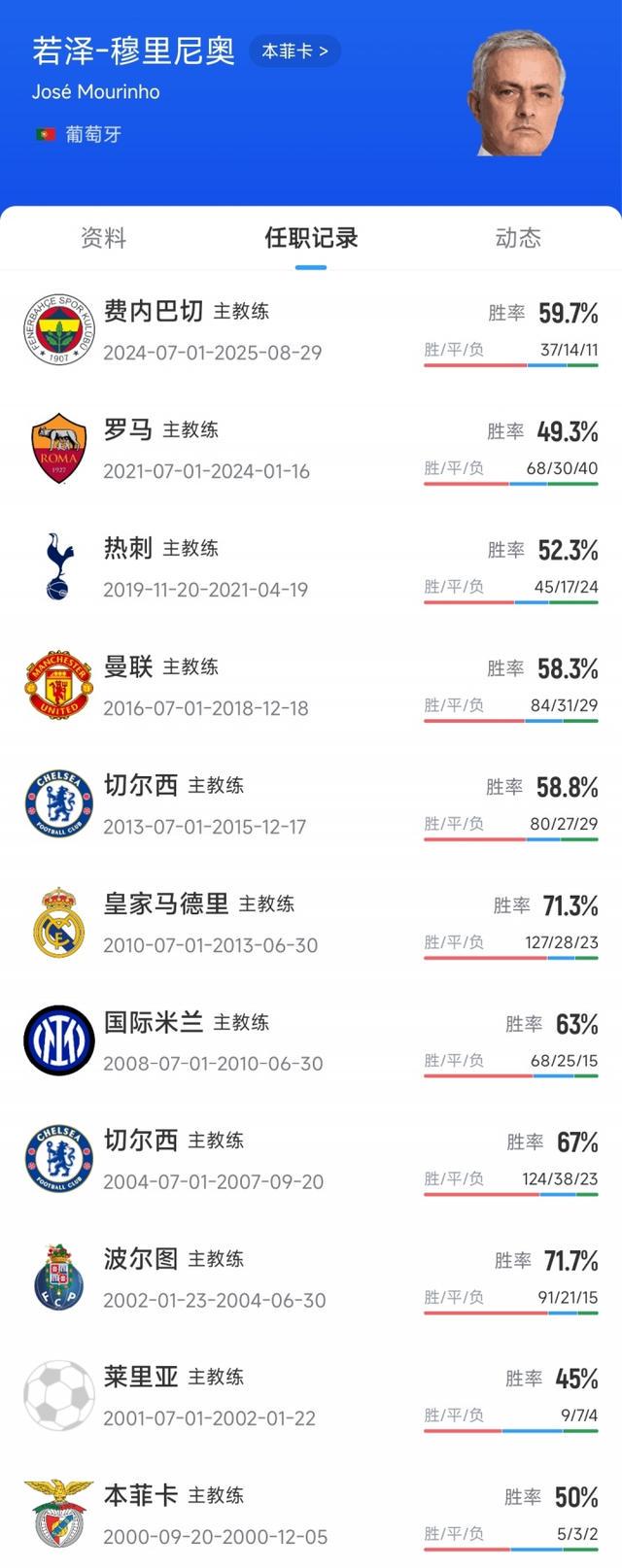
Task: Open the 费内巴切 coaching record
Action: click(311, 330)
